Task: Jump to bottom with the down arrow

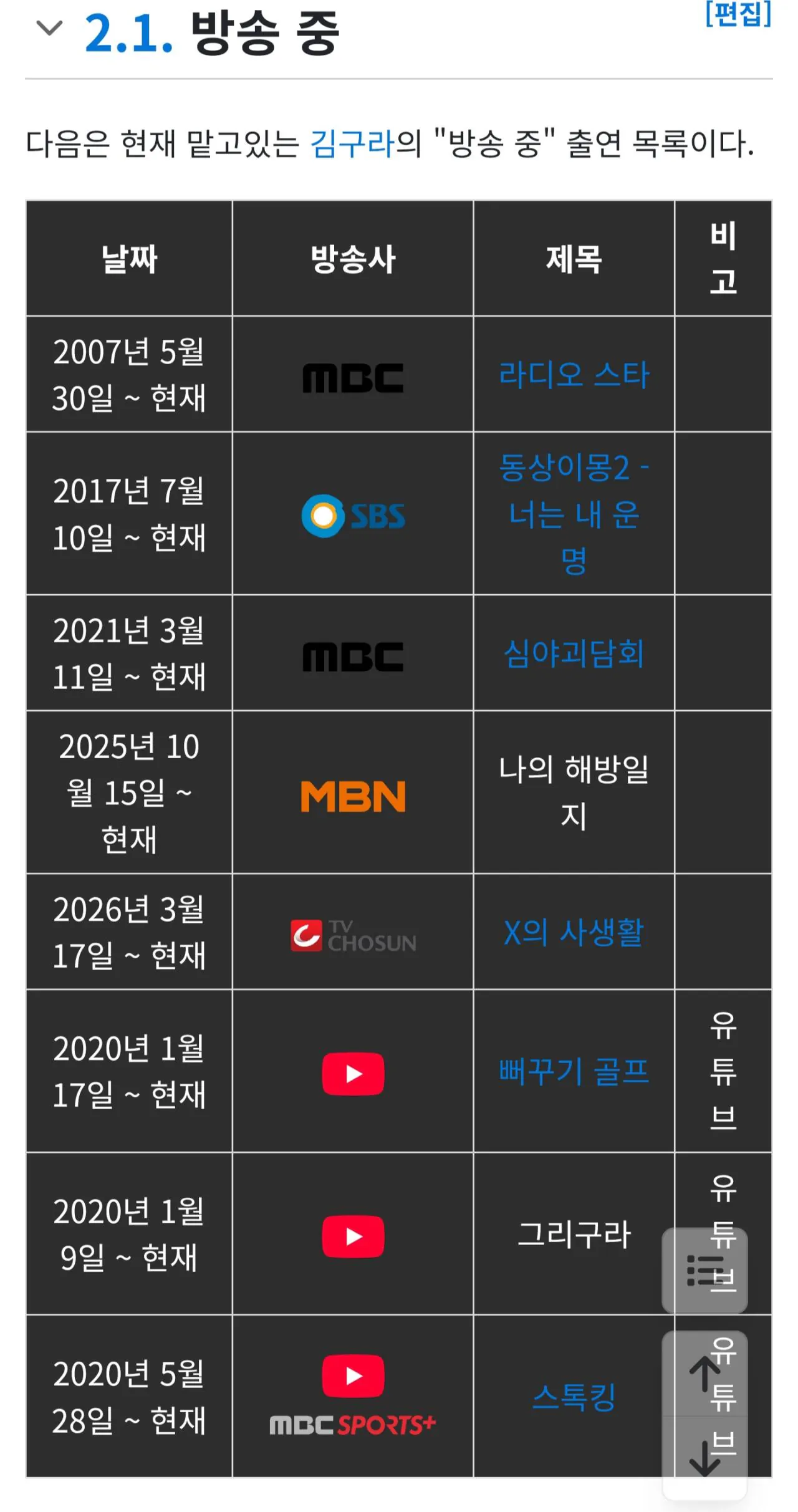Action: 704,1458
